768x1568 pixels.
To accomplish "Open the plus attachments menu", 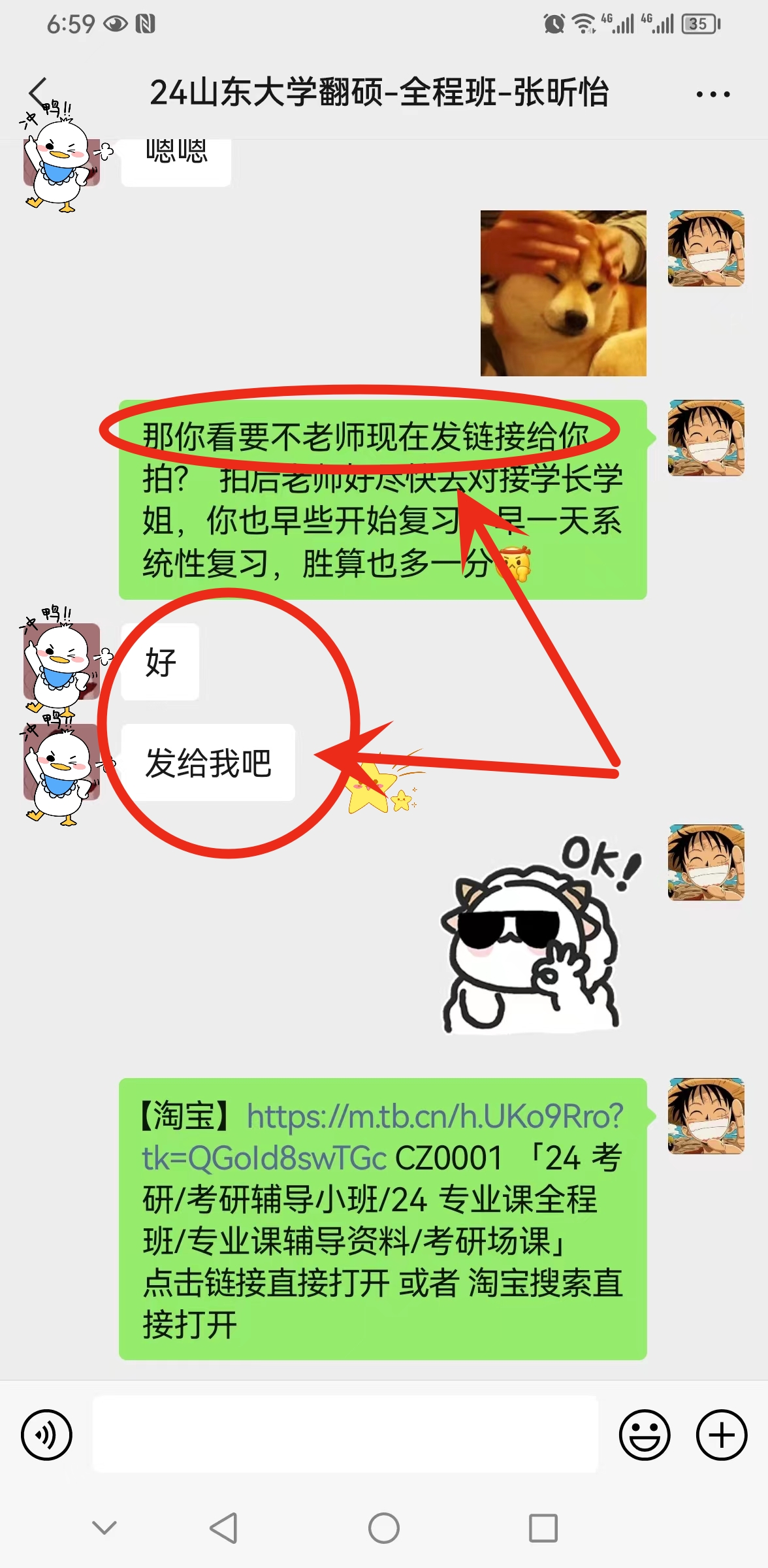I will click(721, 1435).
